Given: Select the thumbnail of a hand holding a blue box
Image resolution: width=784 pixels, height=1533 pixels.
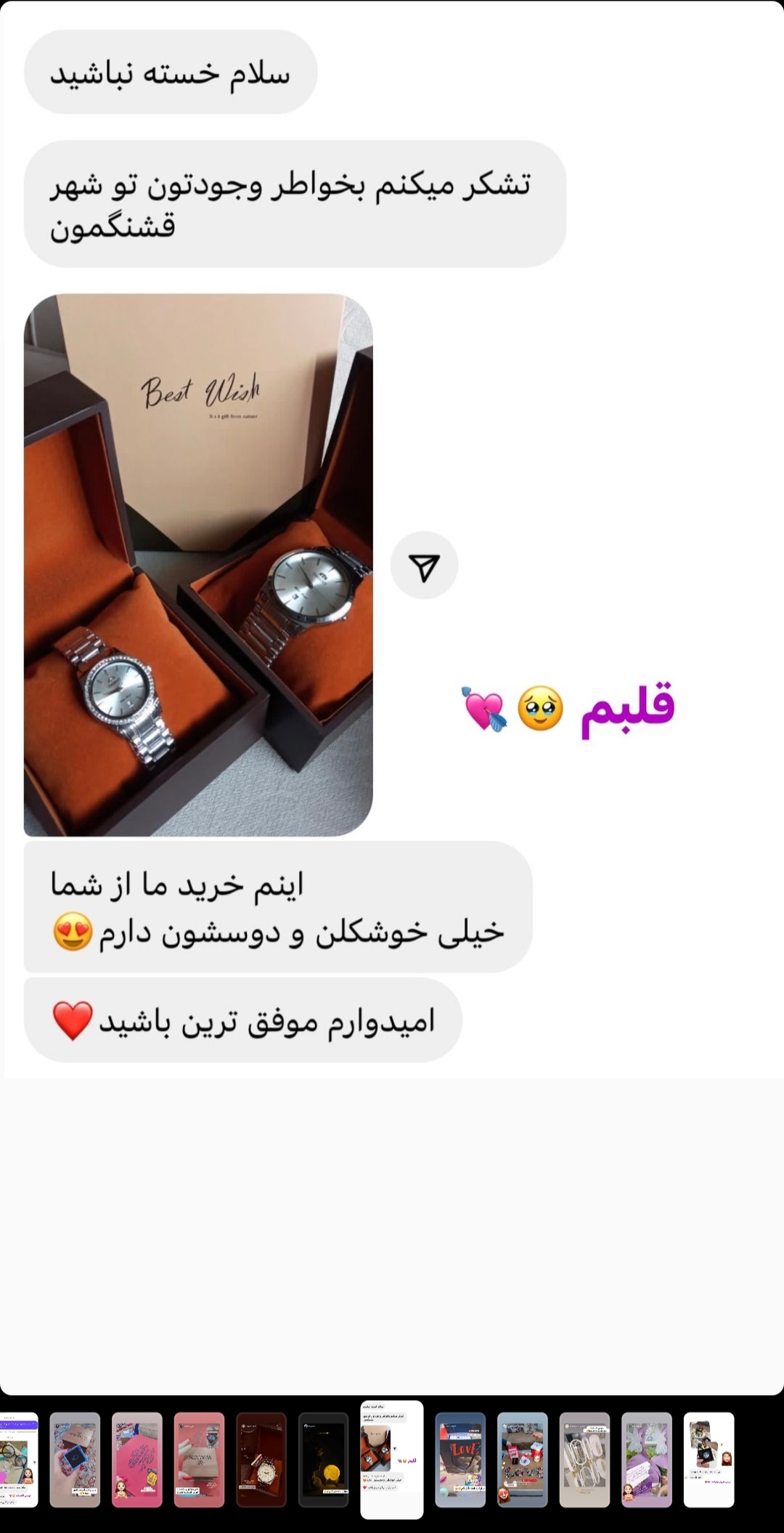Looking at the screenshot, I should pos(75,1460).
